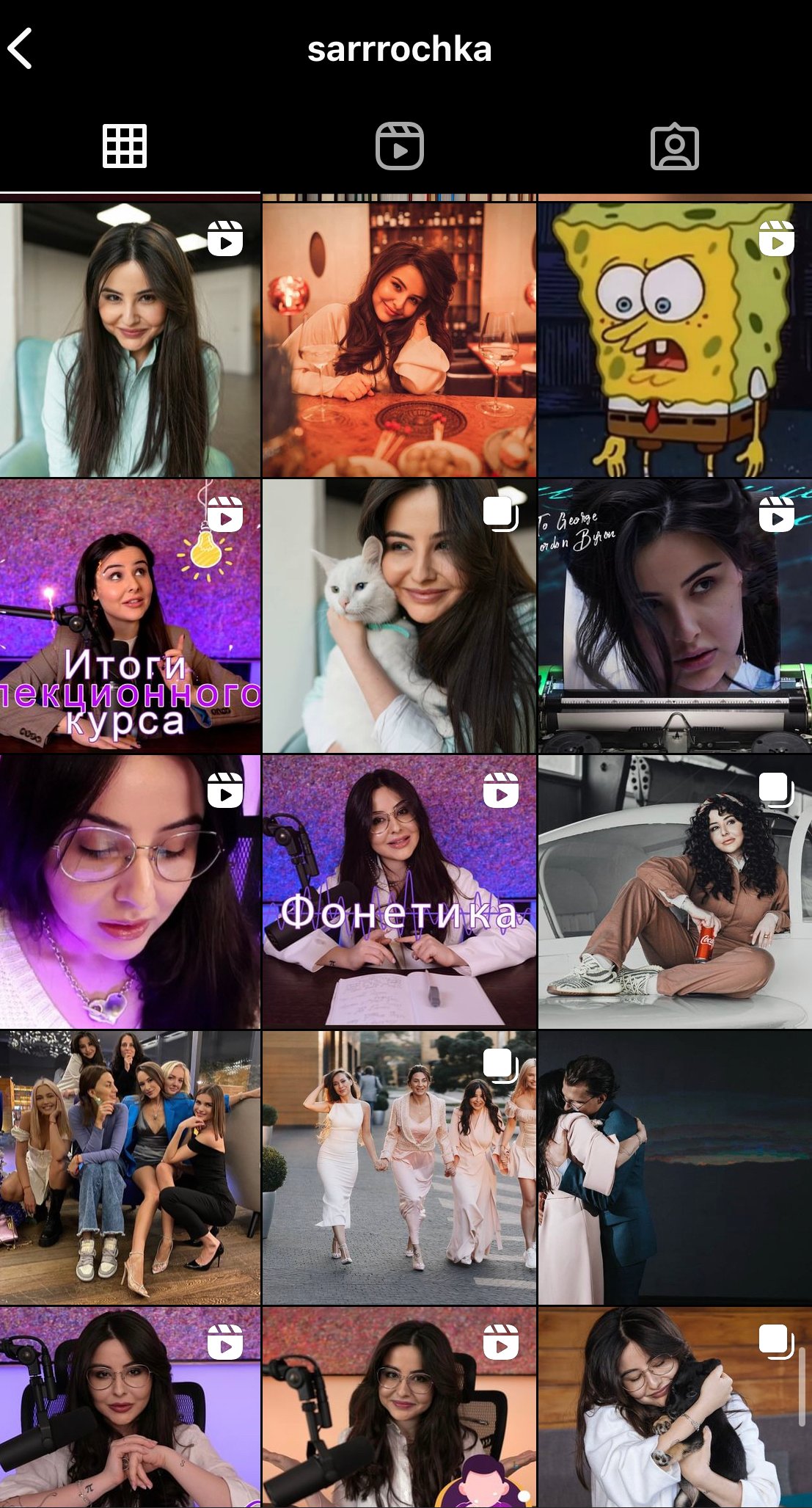Open the restaurant table photo

[399, 340]
